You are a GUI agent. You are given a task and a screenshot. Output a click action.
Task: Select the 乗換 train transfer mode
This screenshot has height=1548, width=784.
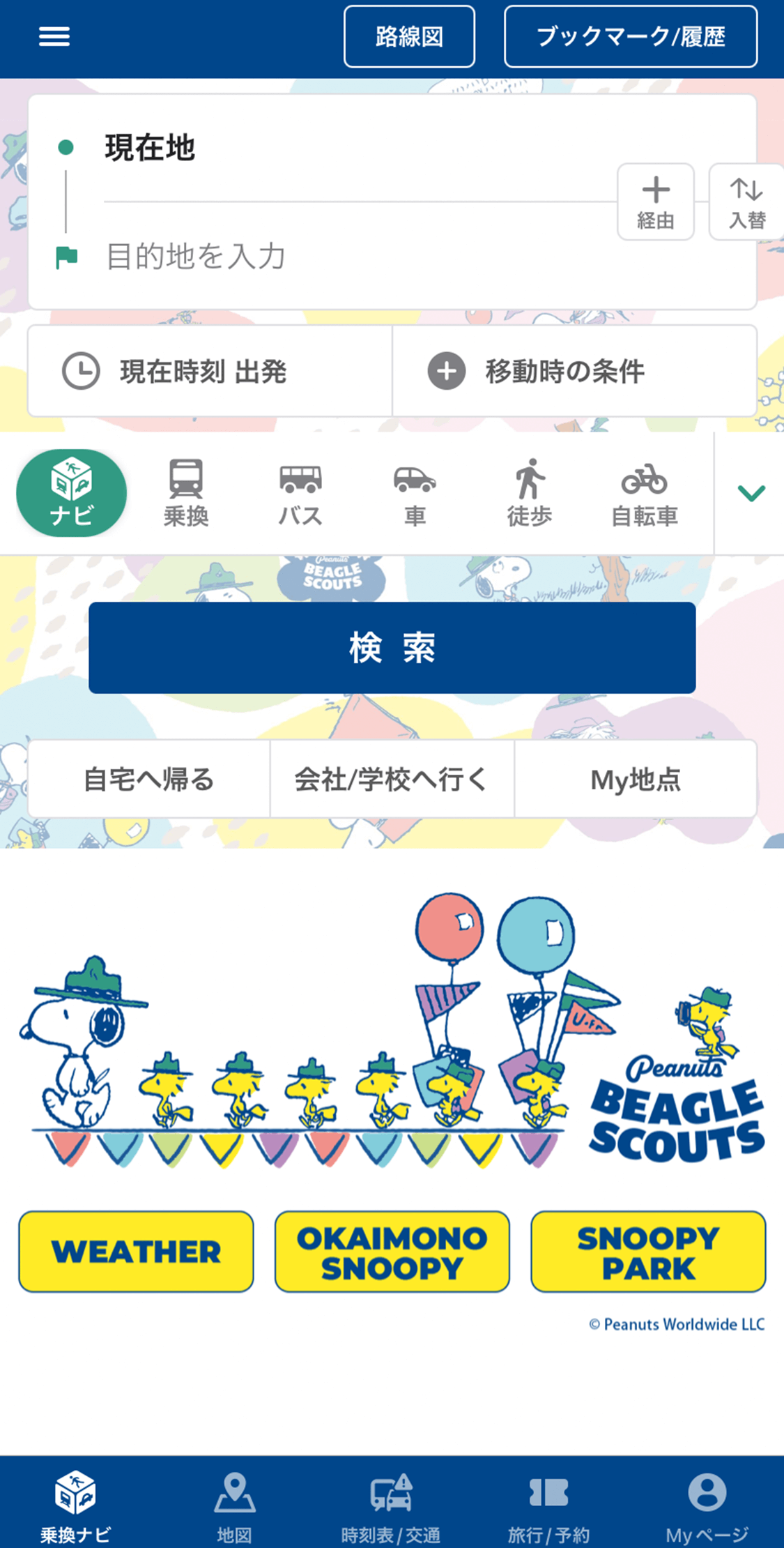[x=186, y=492]
